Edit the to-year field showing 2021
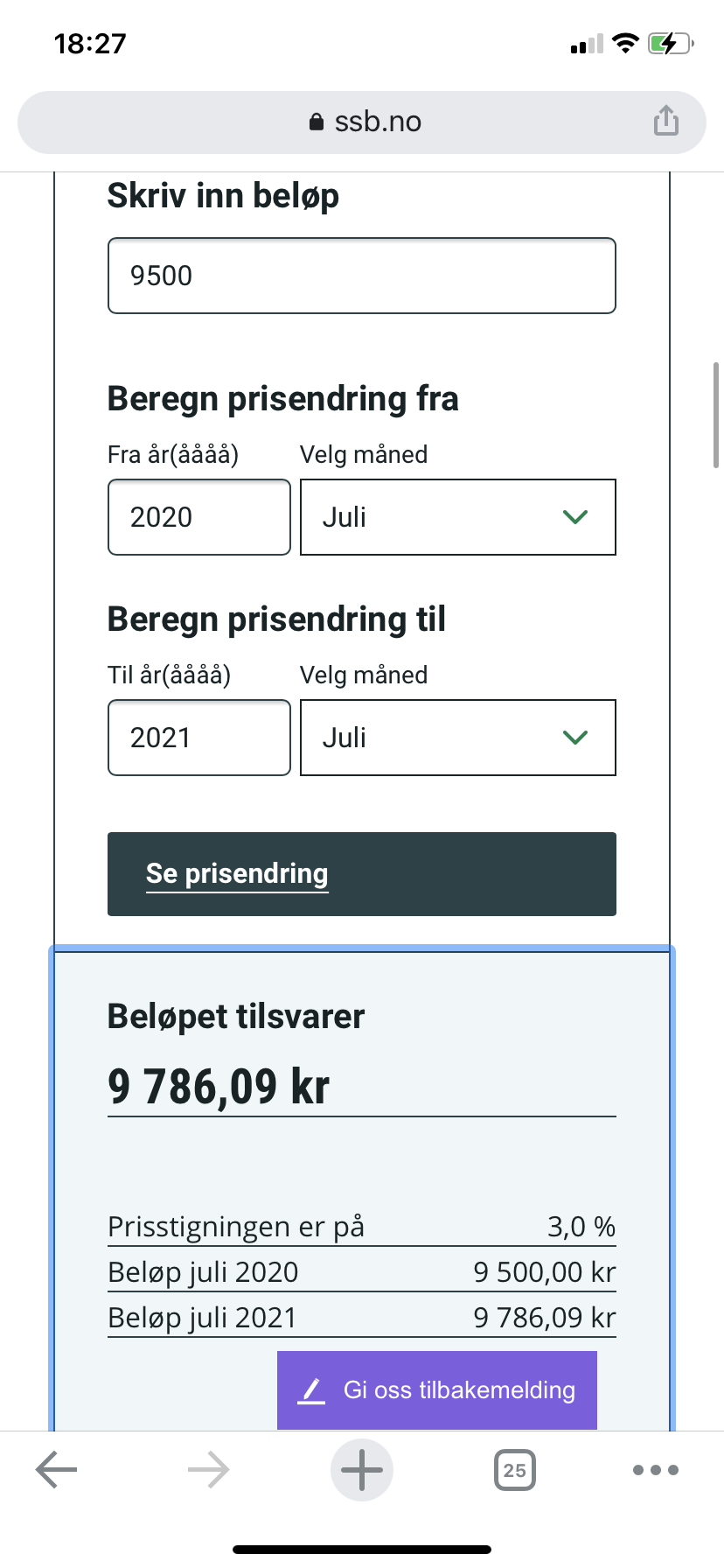 [199, 738]
